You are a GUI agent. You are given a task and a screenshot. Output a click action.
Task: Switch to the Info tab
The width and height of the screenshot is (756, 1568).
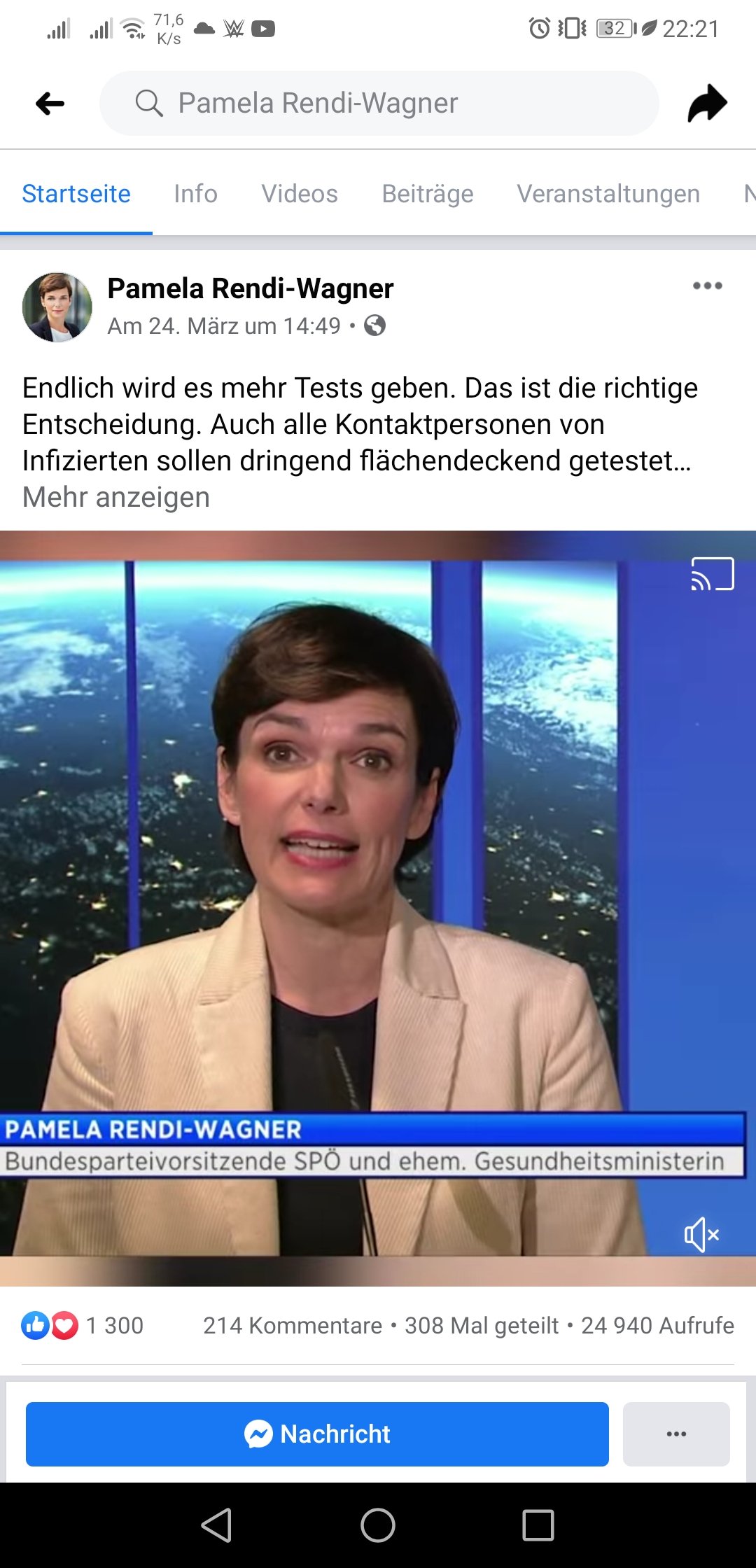coord(195,194)
